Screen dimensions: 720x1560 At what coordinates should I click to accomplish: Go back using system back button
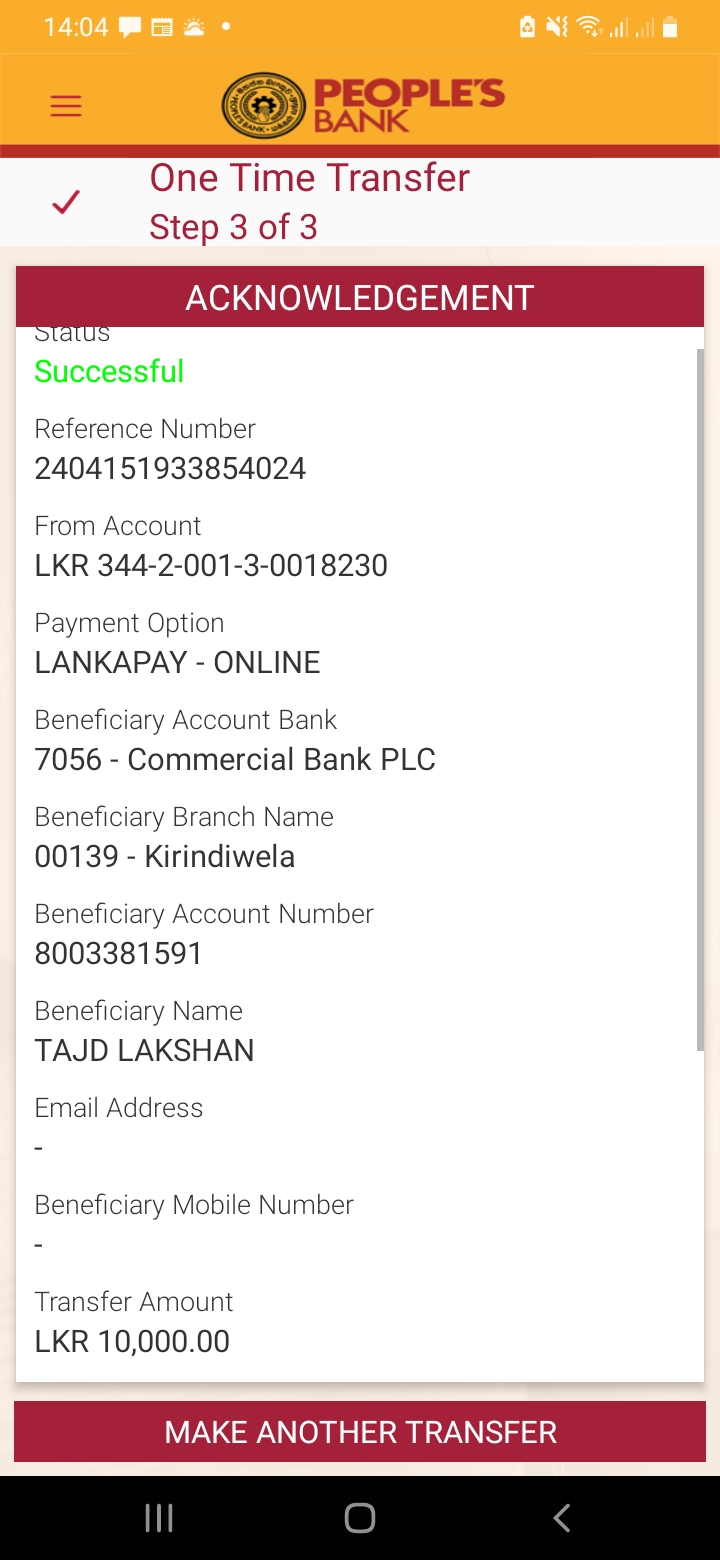tap(562, 1518)
